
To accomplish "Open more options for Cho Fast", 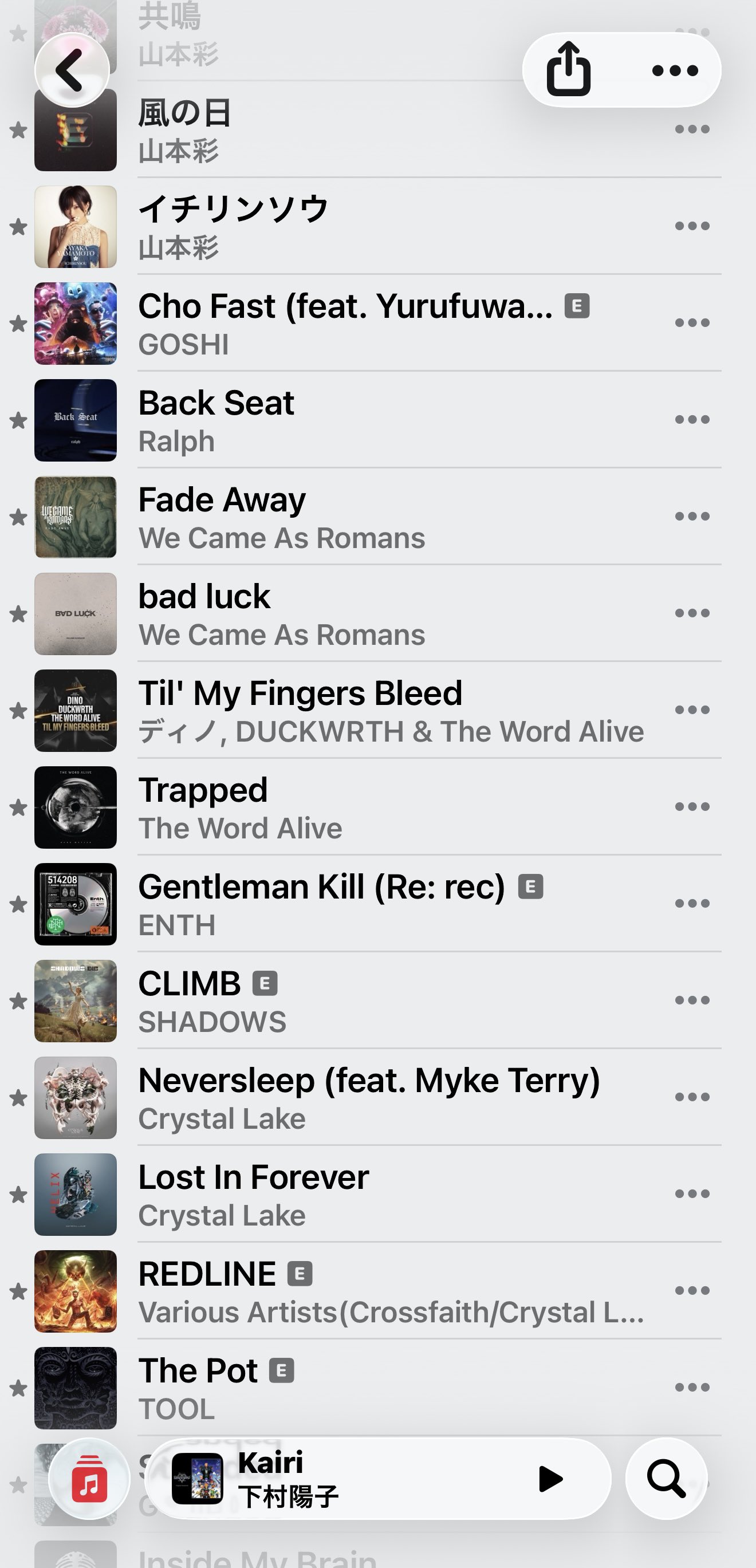I will click(x=692, y=322).
